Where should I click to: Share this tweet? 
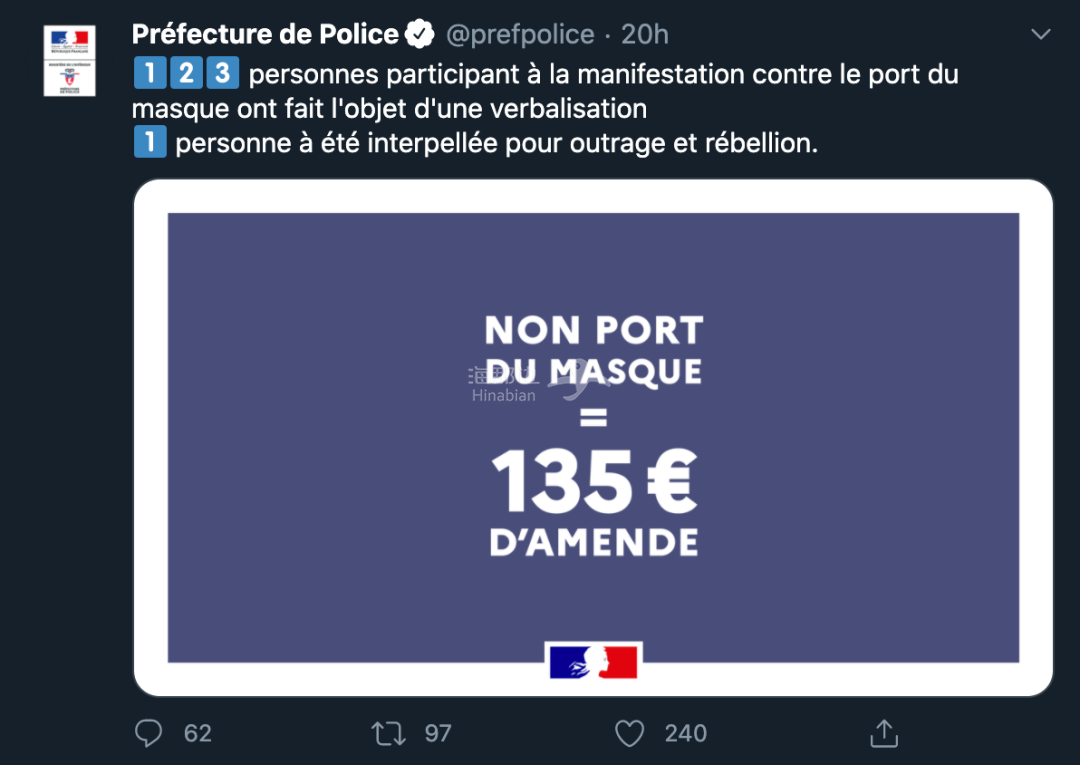click(883, 734)
